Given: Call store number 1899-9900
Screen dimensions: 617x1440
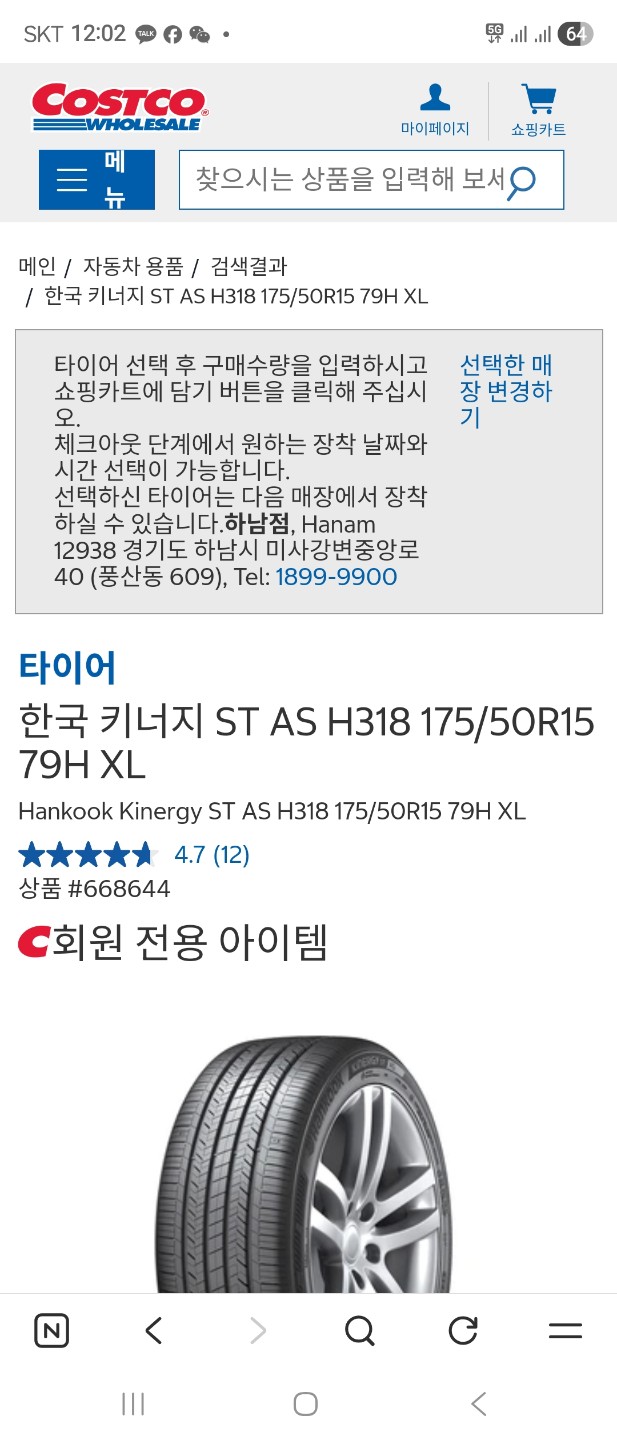Looking at the screenshot, I should (x=336, y=577).
